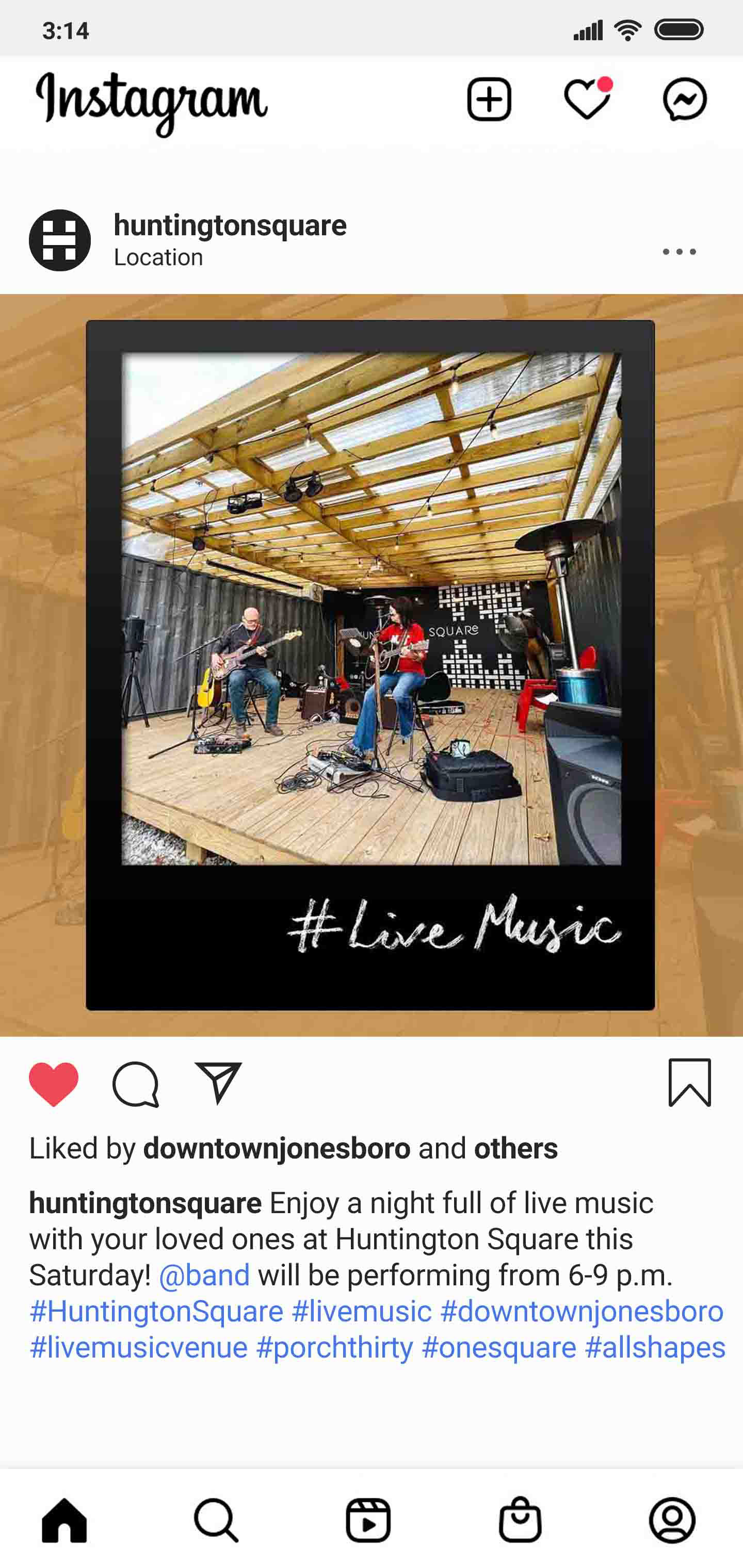Unlike the post with the red heart
Viewport: 743px width, 1568px height.
pyautogui.click(x=54, y=1084)
